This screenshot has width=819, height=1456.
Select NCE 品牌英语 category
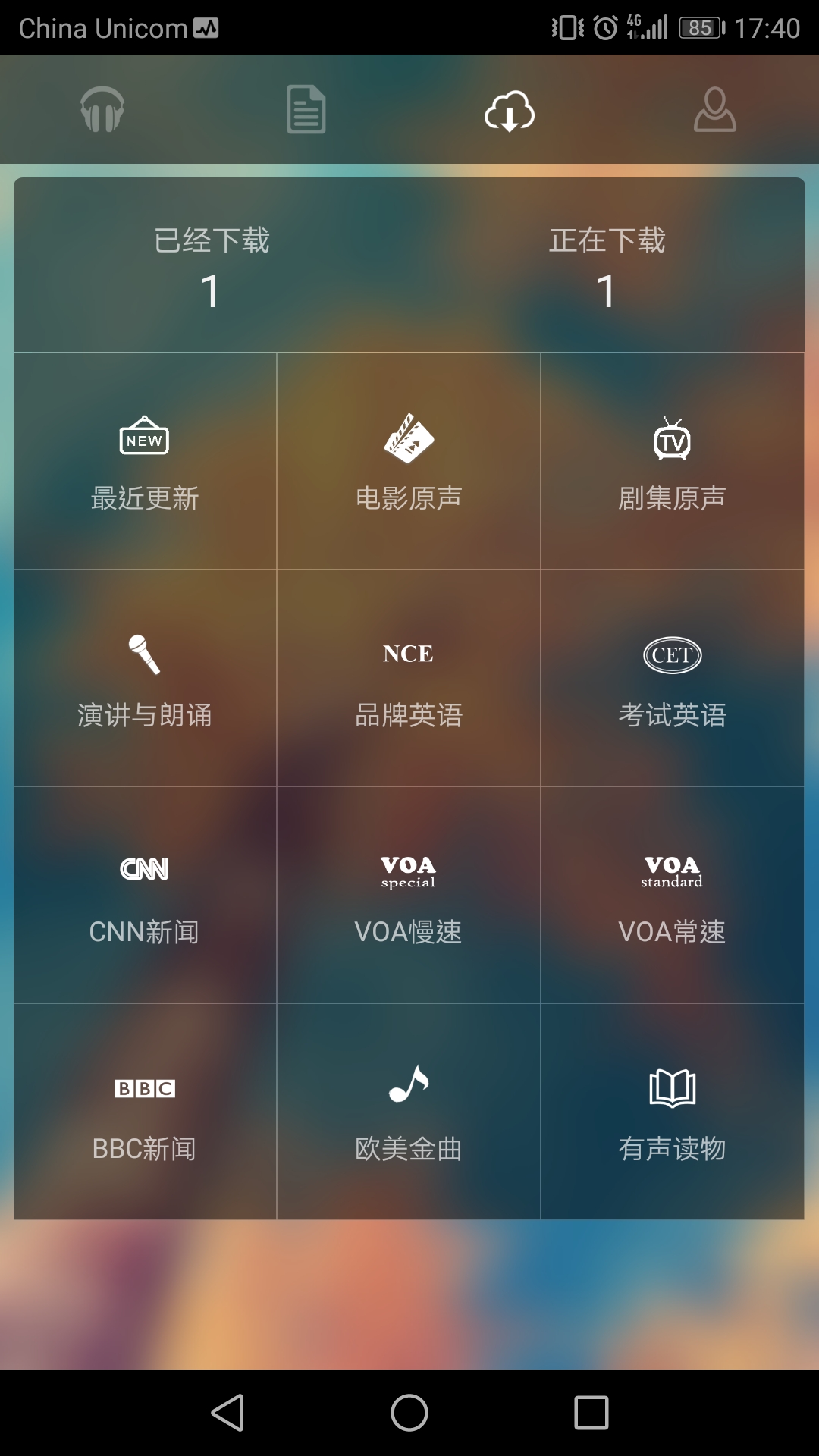(409, 678)
